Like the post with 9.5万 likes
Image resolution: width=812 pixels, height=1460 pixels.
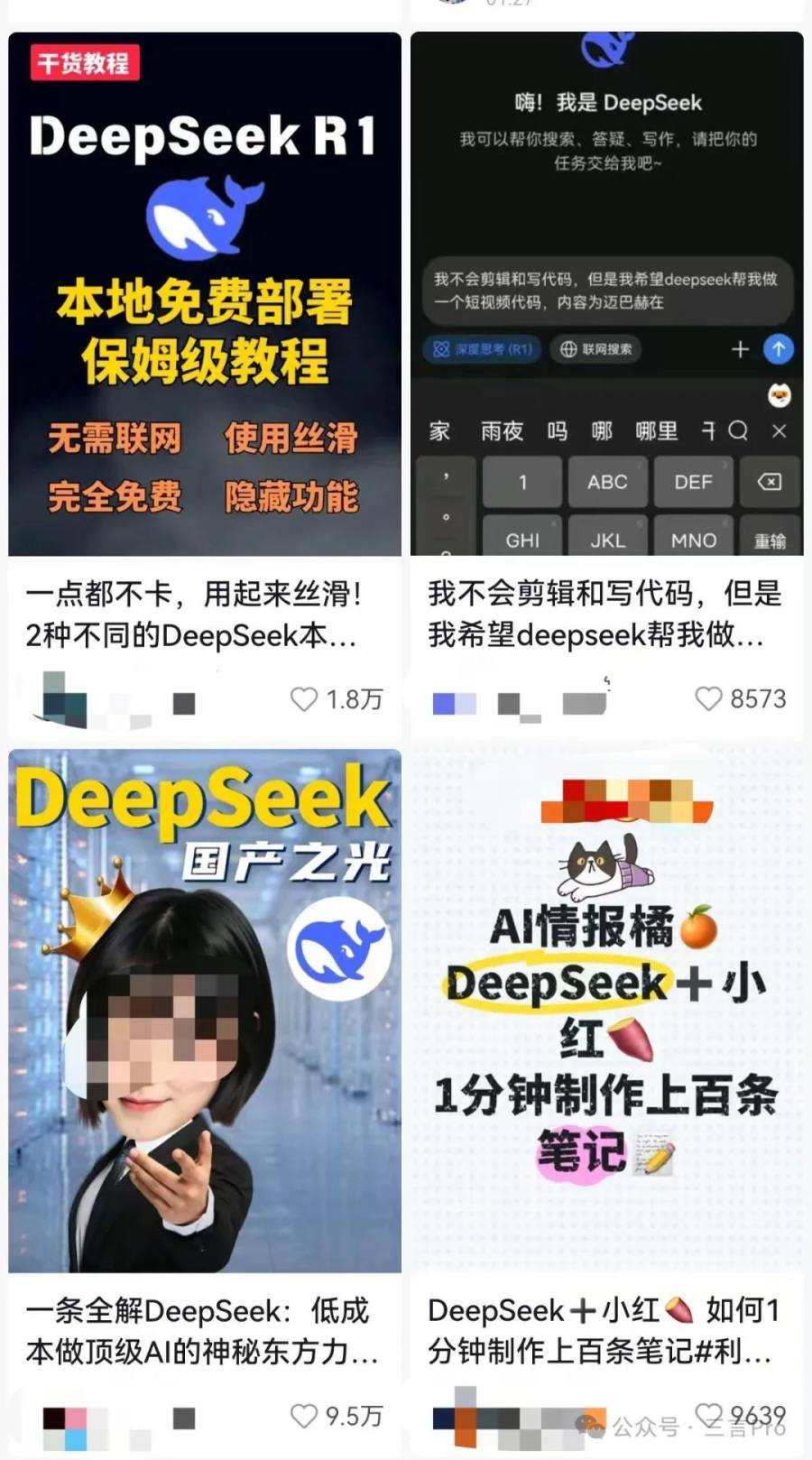[304, 1416]
